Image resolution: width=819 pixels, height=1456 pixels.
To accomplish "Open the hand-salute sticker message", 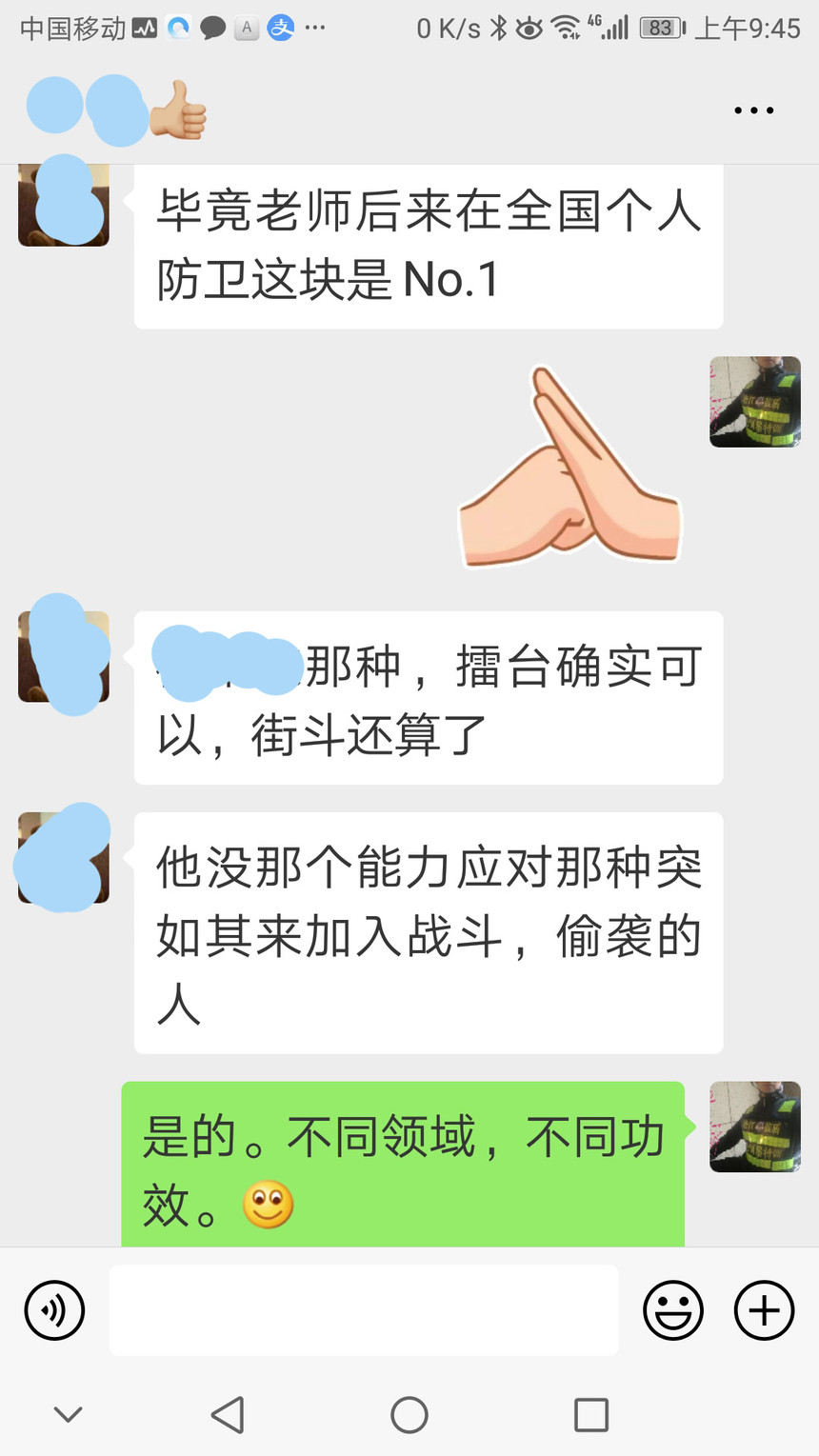I will click(x=569, y=468).
